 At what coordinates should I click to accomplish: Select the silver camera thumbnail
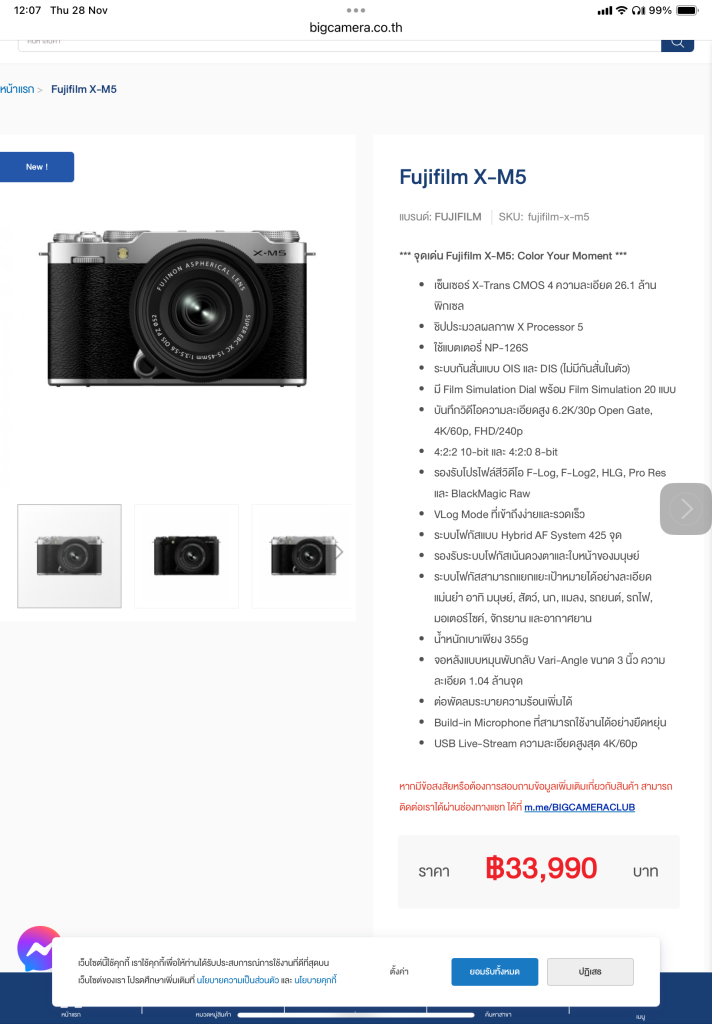pos(69,556)
